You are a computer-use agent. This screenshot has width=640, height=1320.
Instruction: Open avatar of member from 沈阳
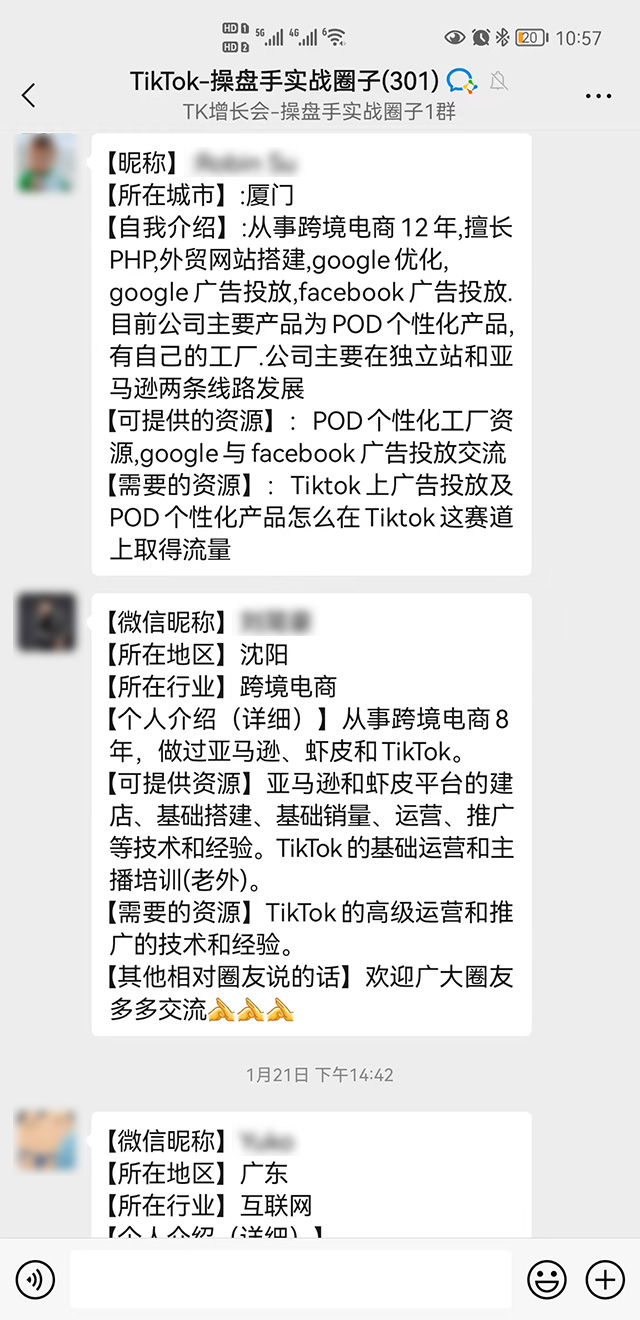coord(46,623)
